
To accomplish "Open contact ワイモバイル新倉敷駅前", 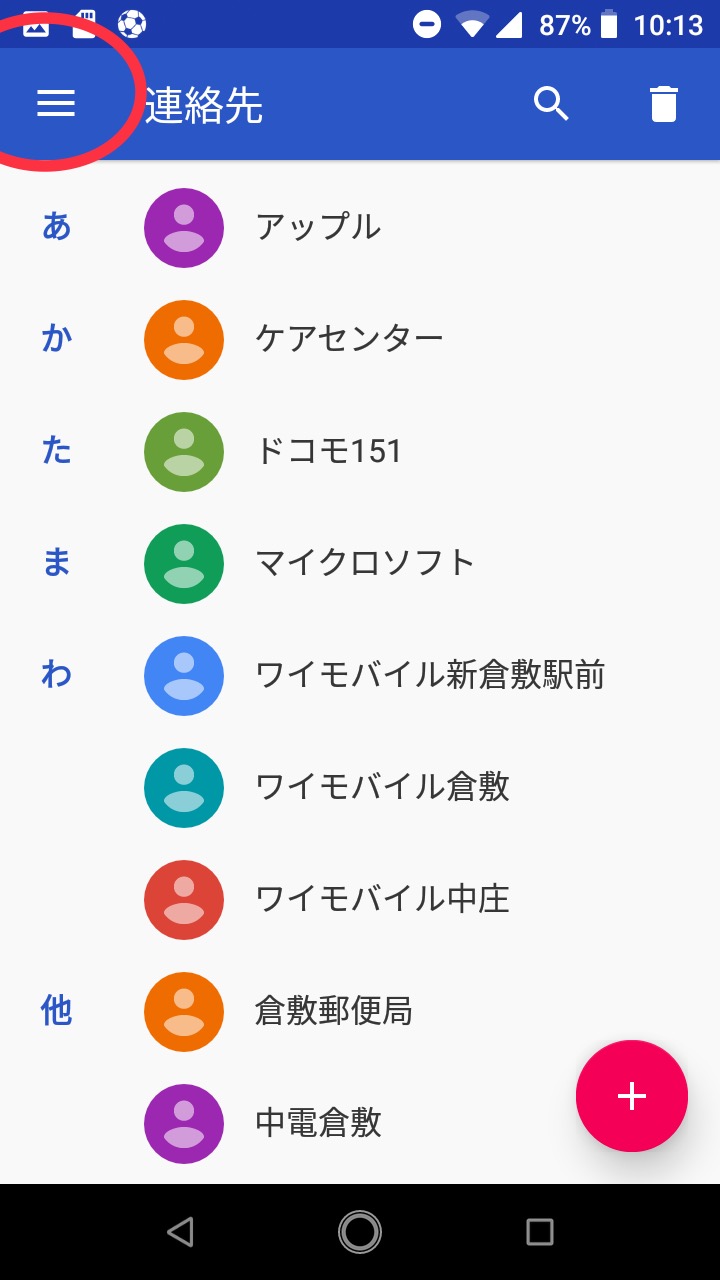I will [x=430, y=676].
